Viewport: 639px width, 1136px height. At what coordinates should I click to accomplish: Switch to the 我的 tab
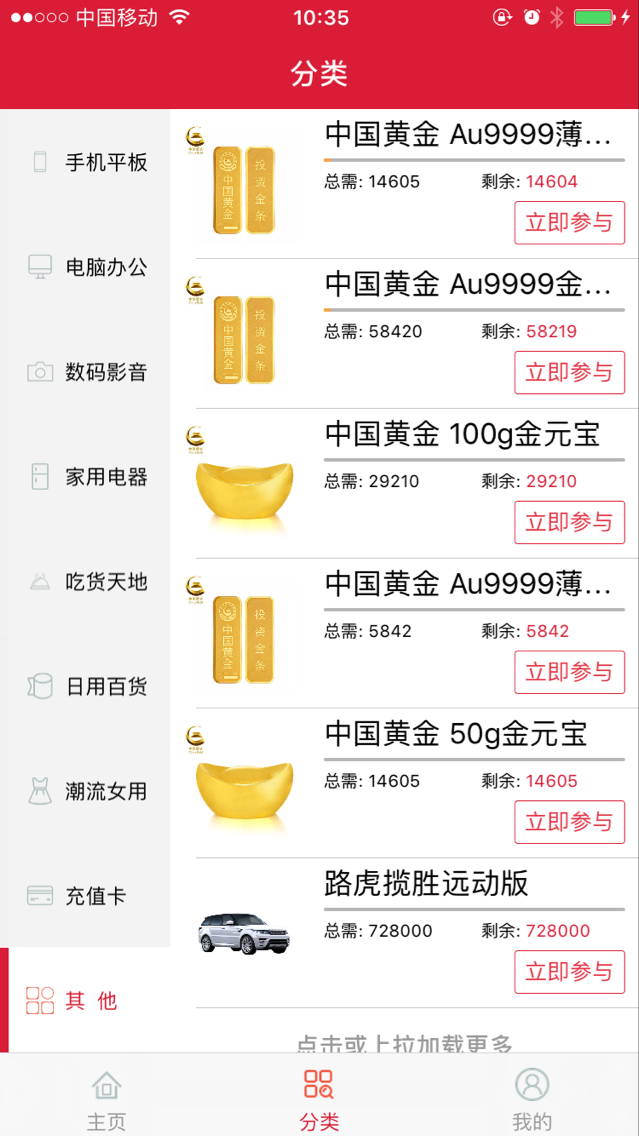(532, 1100)
